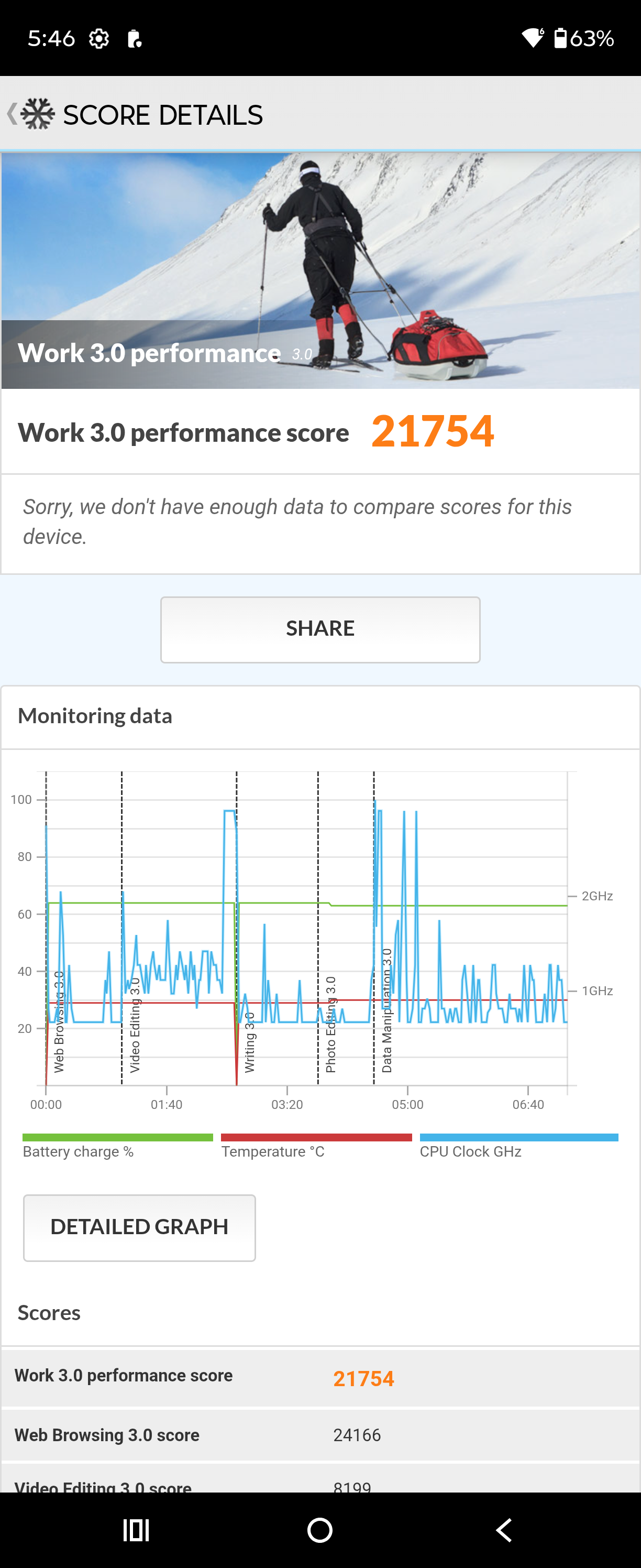The image size is (641, 1568).
Task: Tap the system home button
Action: [320, 1530]
